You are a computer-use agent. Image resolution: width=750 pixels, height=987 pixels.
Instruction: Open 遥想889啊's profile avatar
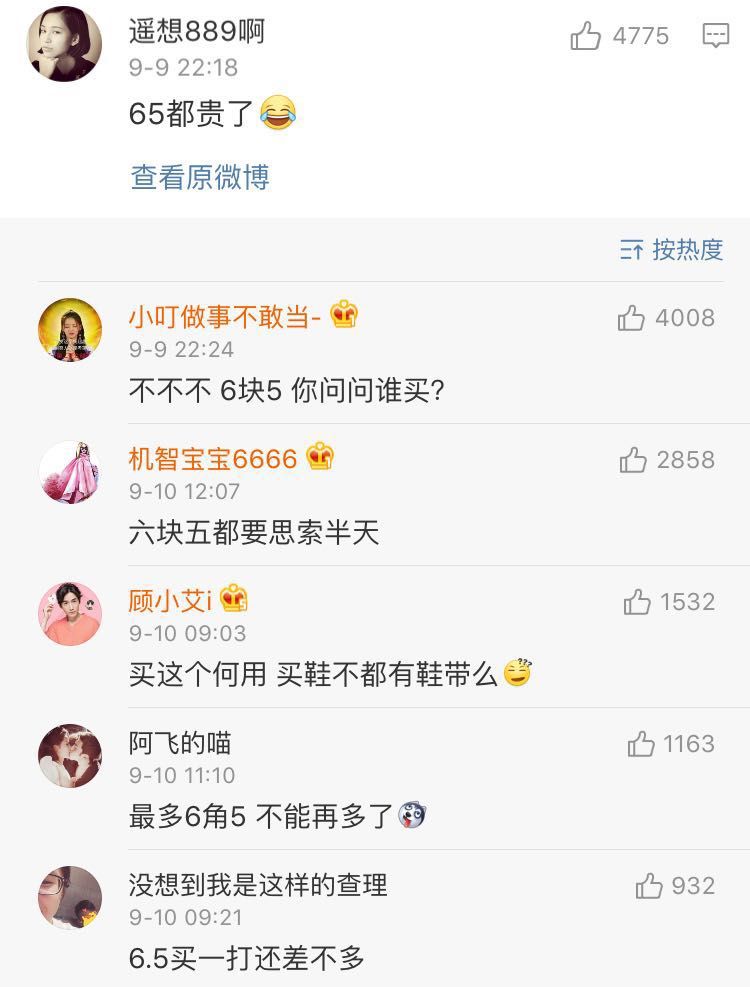click(65, 44)
